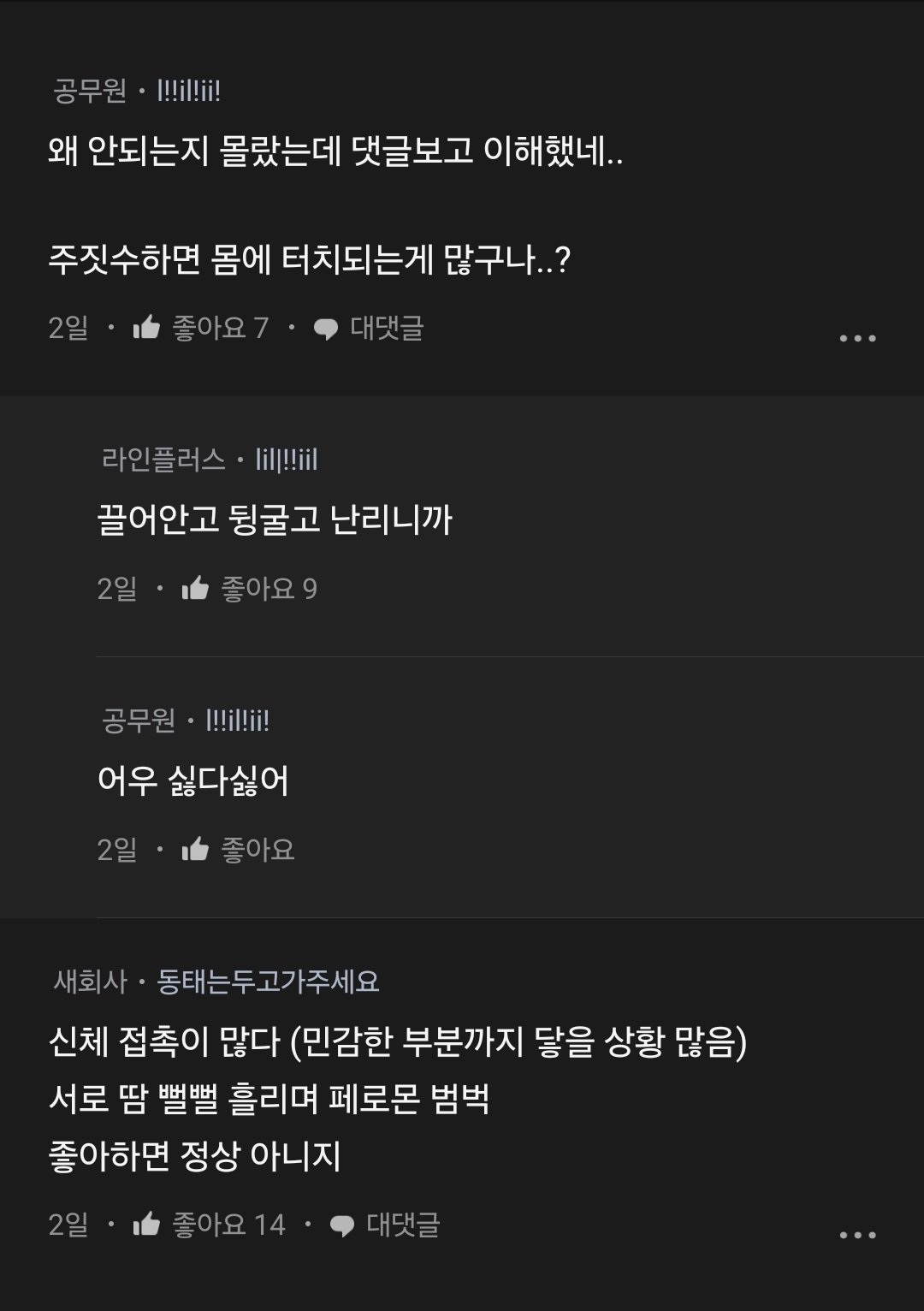Open the three-dot menu on the first comment
Screen dimensions: 924x1311
[x=857, y=338]
